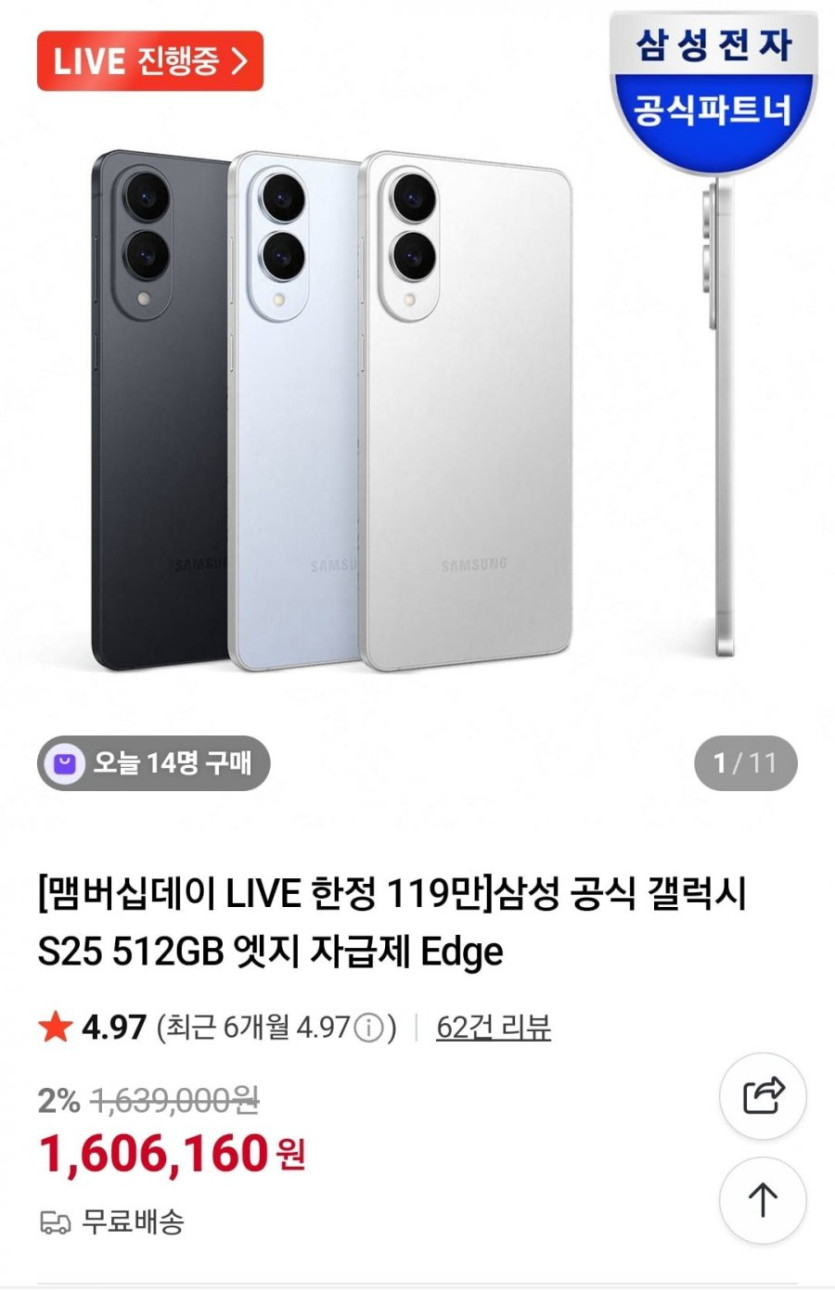Tap the info icon beside 최근 6개월 4.97
This screenshot has height=1291, width=835.
(369, 1027)
